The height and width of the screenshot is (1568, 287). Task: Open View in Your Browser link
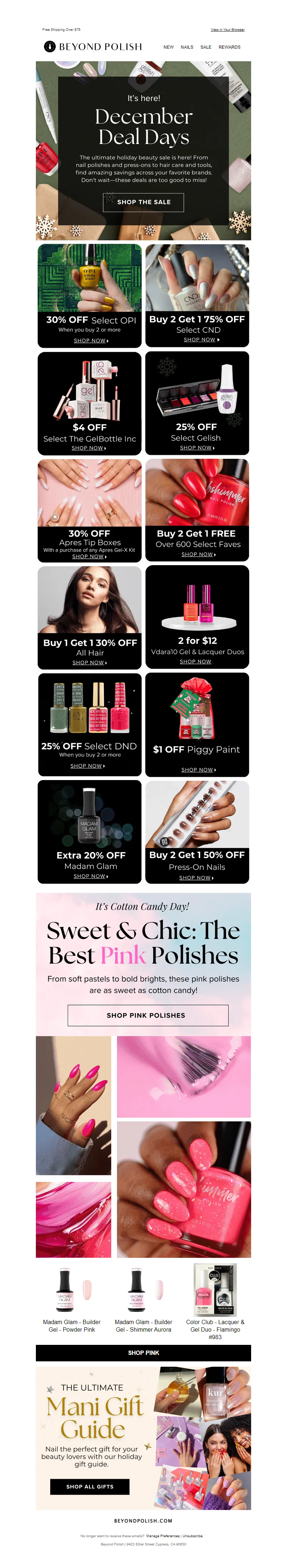[227, 29]
